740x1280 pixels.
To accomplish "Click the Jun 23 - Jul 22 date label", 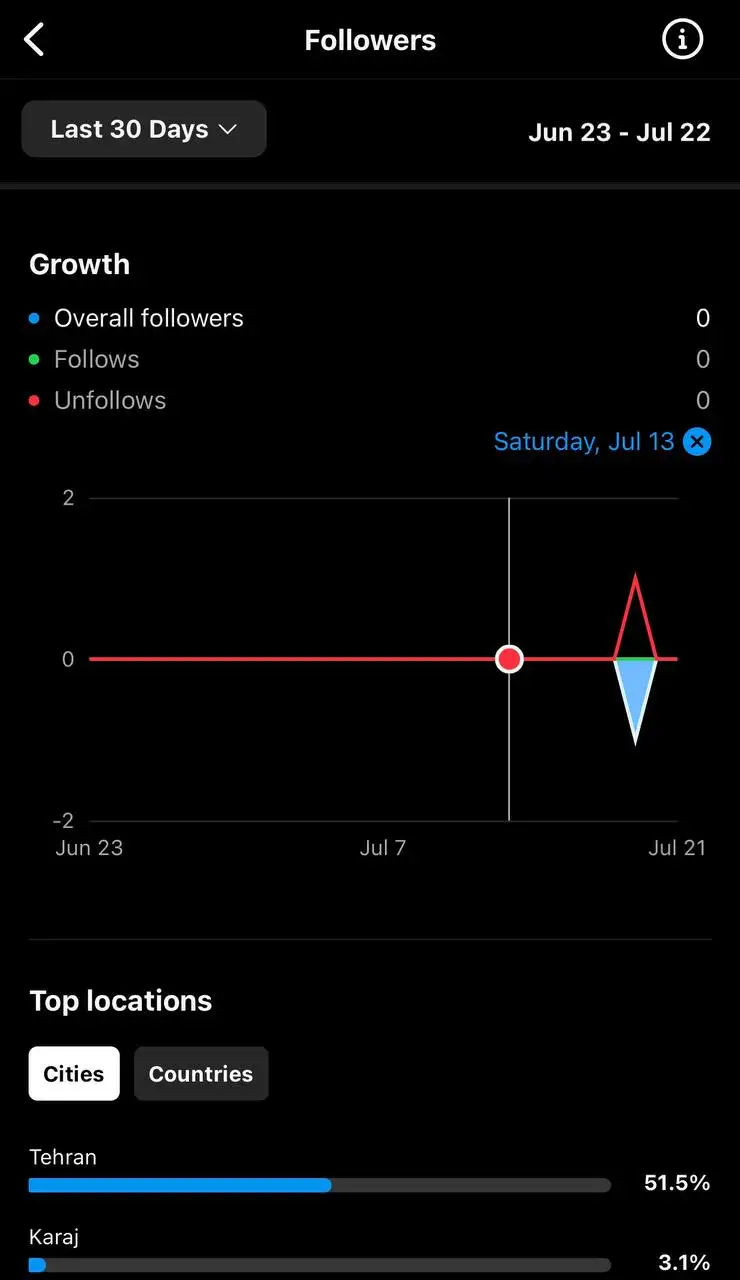I will [x=619, y=131].
